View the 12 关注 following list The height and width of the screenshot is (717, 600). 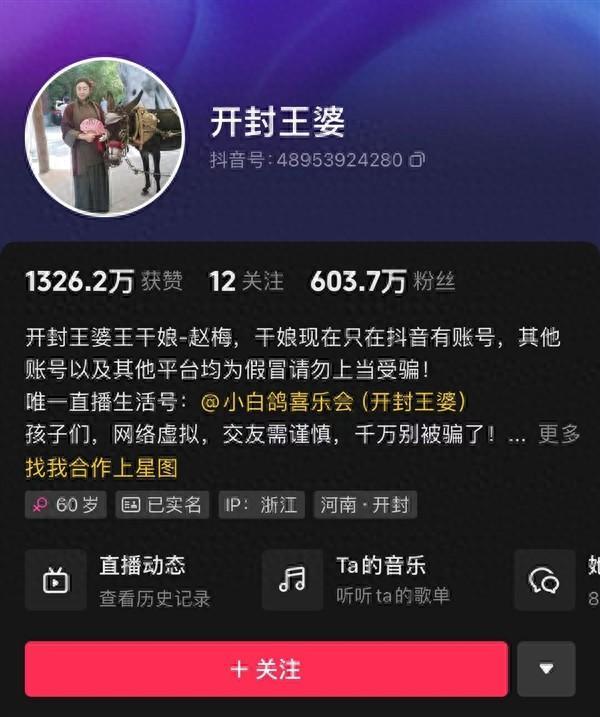pyautogui.click(x=246, y=283)
